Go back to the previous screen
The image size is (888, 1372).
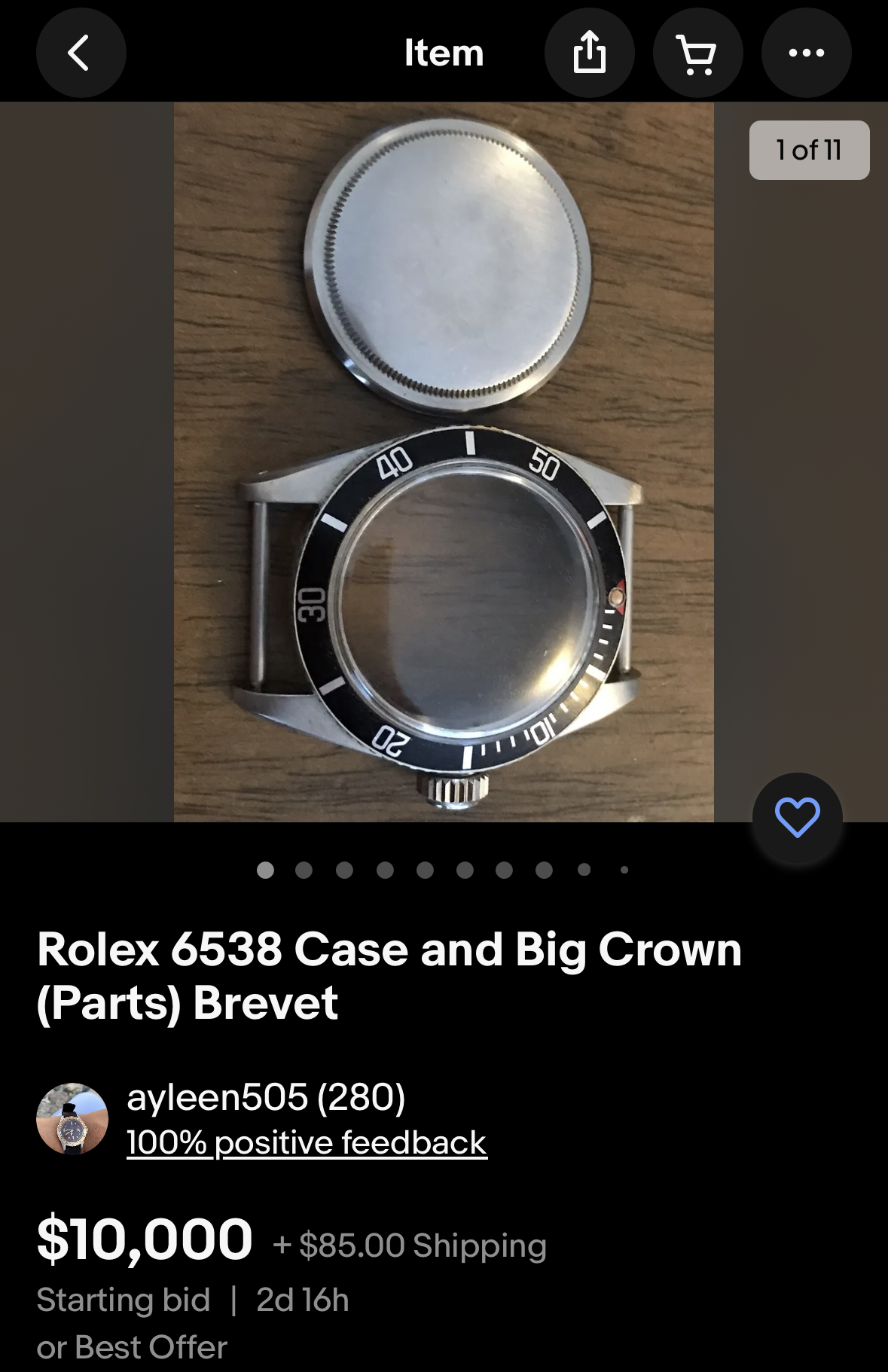coord(81,53)
